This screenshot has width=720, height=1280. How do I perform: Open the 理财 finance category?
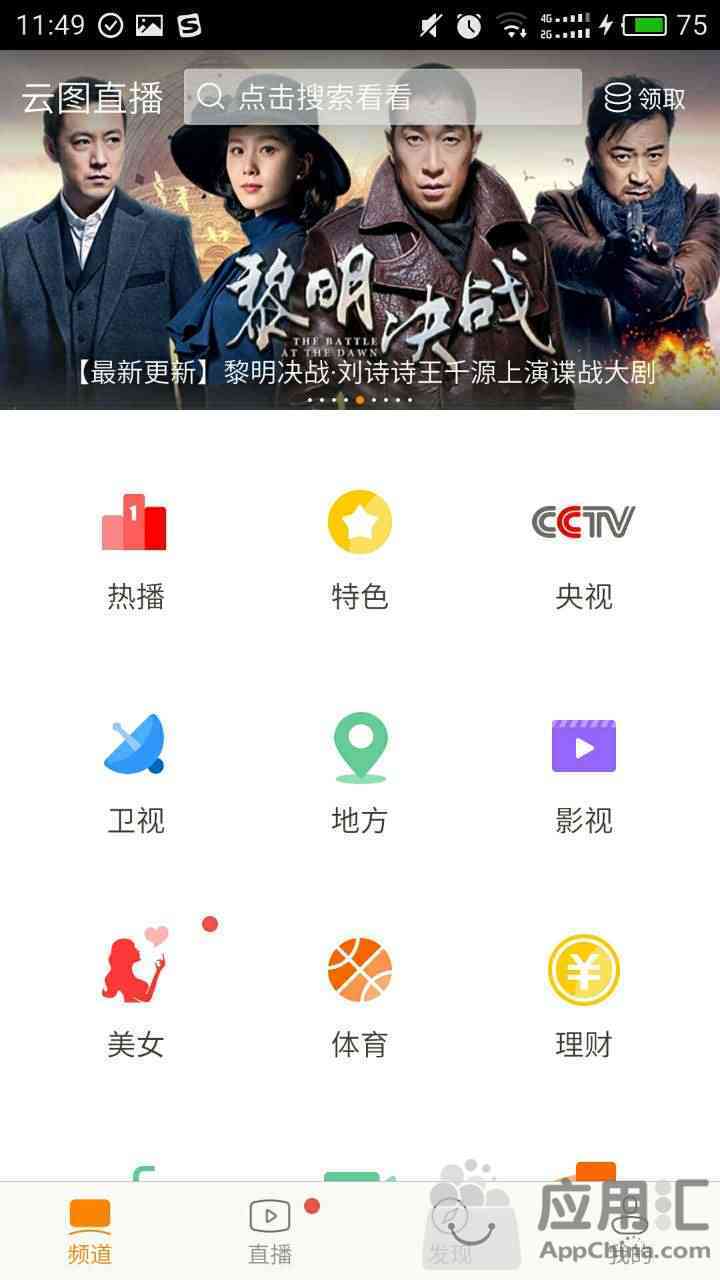pyautogui.click(x=584, y=998)
